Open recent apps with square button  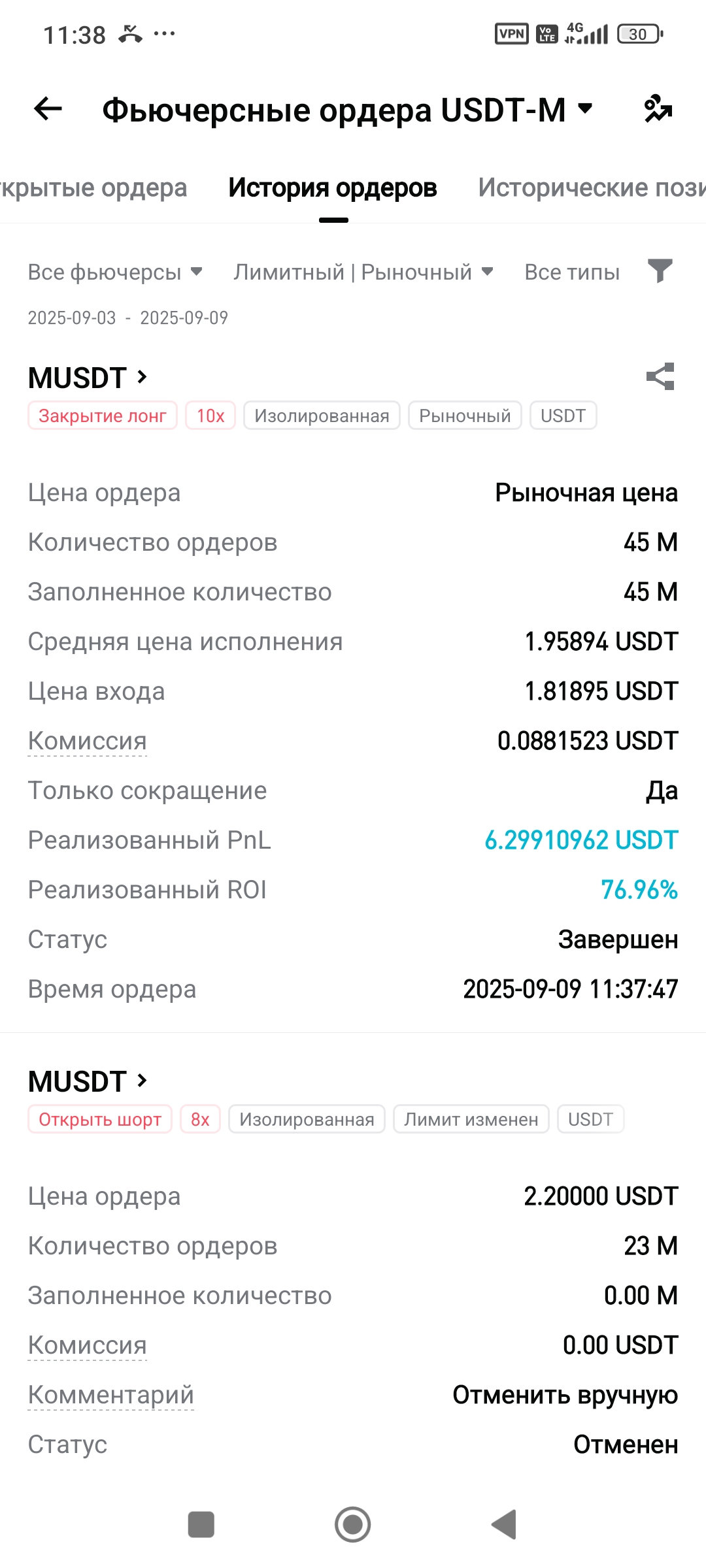click(201, 1525)
